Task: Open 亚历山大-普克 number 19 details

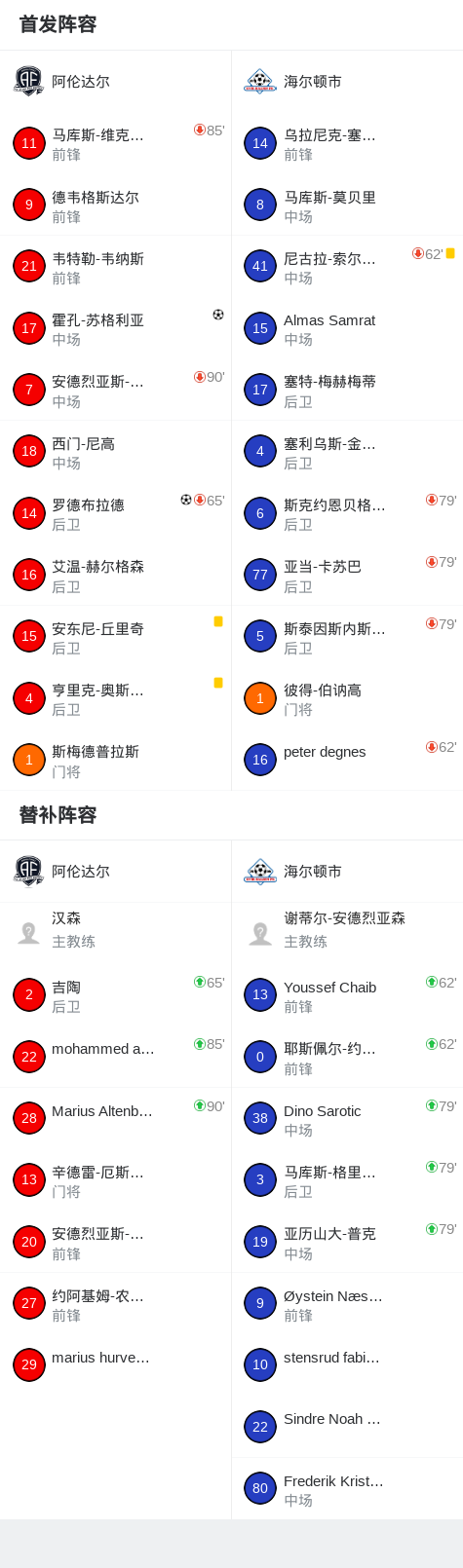Action: coord(347,1242)
